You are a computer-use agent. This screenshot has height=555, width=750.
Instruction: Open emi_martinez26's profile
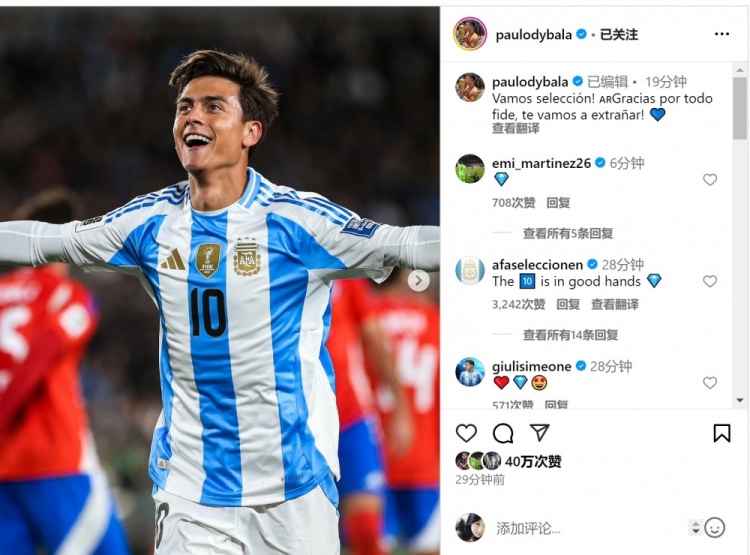540,163
